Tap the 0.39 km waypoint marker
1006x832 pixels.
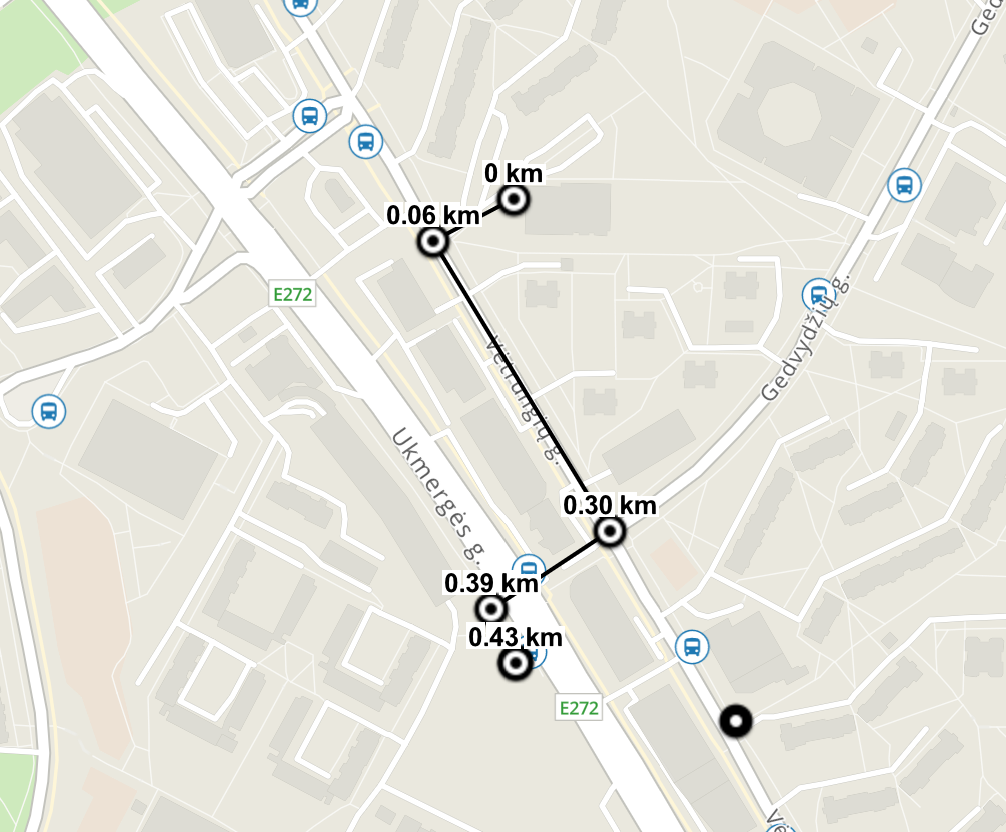point(490,608)
